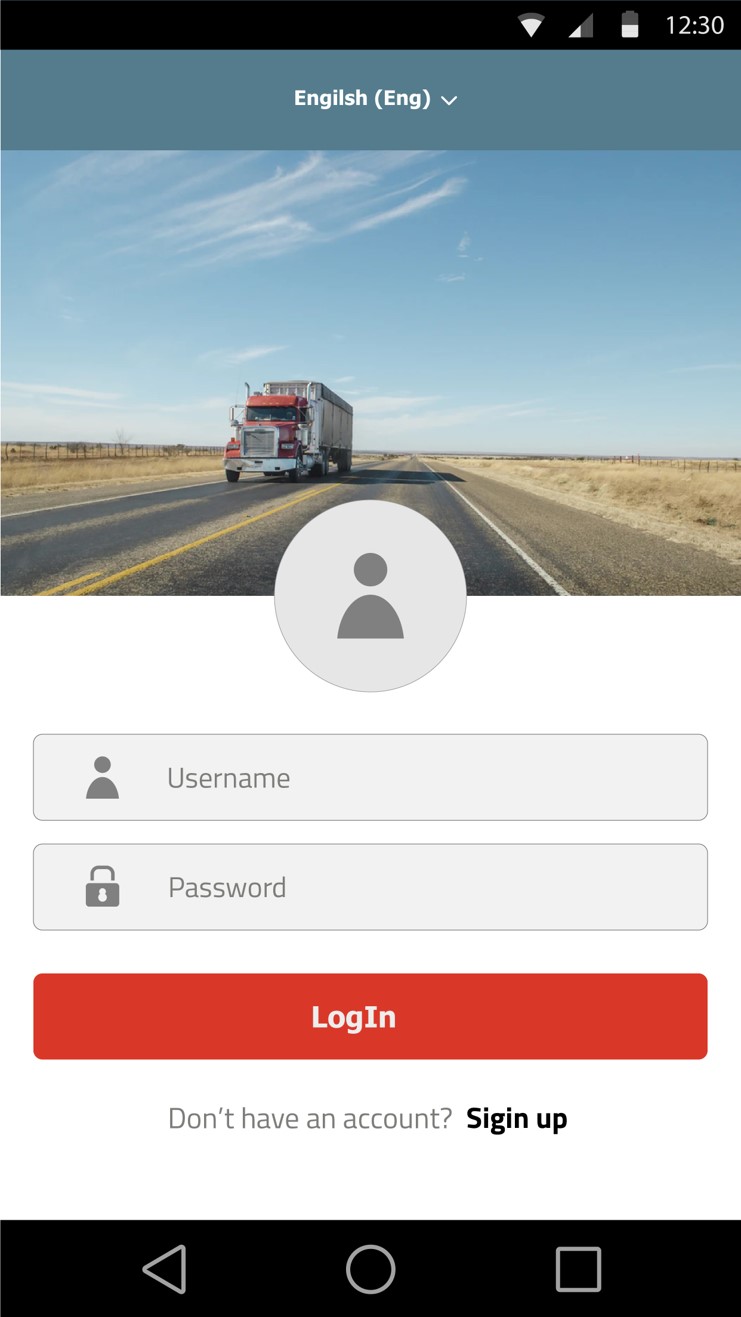Open the Sign up link
Screen dimensions: 741x1317
(x=516, y=1118)
